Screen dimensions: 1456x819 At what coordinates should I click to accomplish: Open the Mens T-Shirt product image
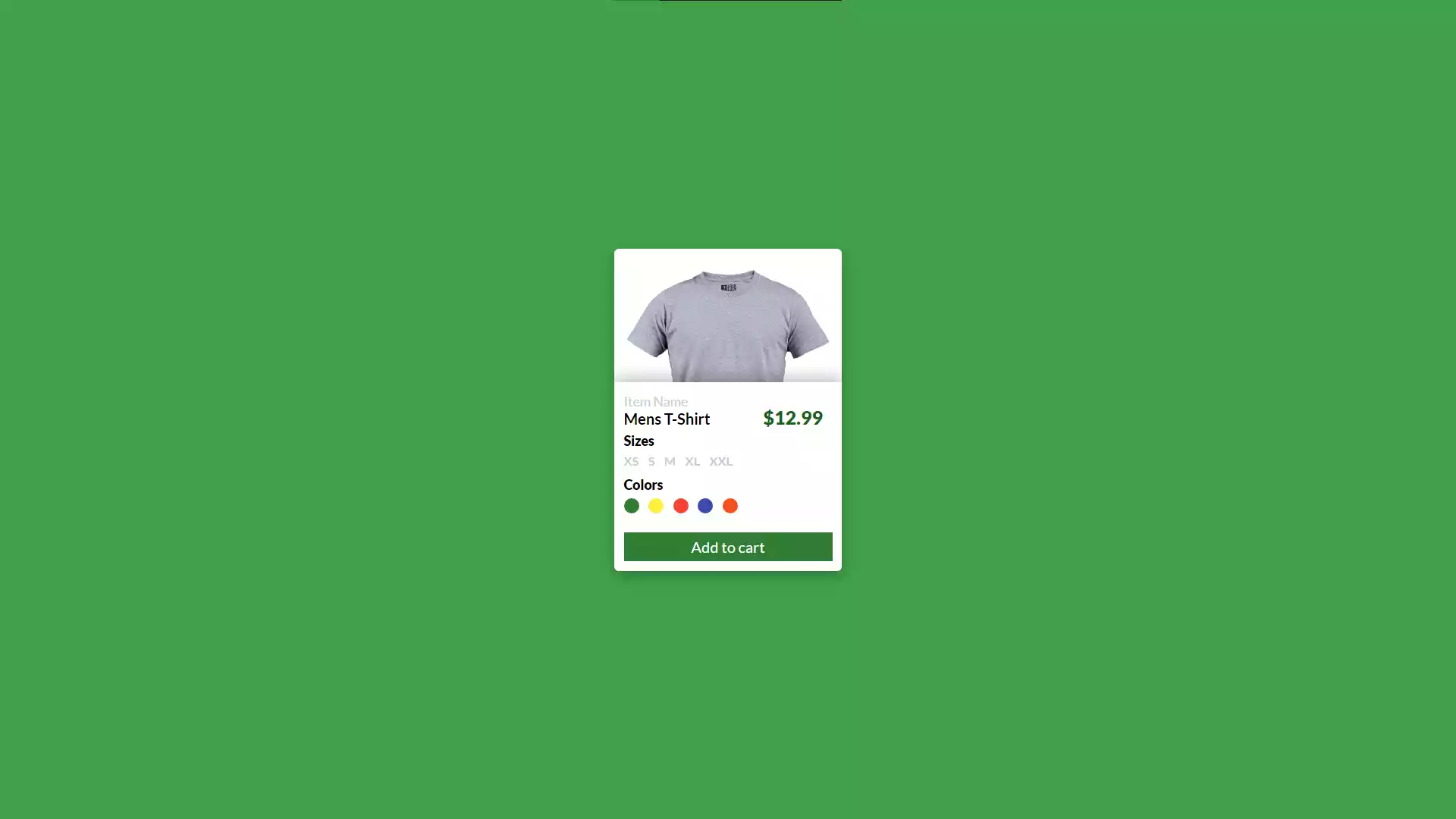727,318
